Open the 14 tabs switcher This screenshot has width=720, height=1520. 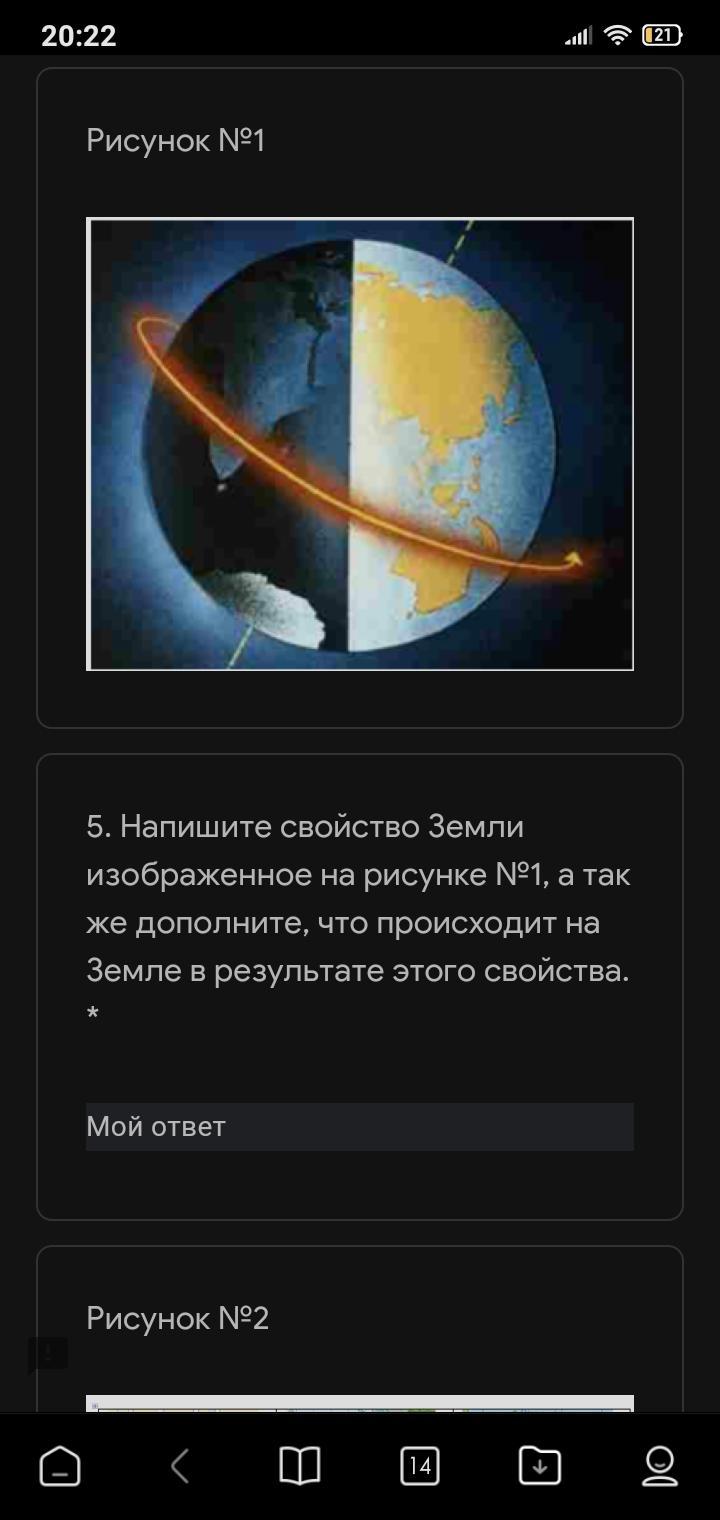tap(420, 1467)
